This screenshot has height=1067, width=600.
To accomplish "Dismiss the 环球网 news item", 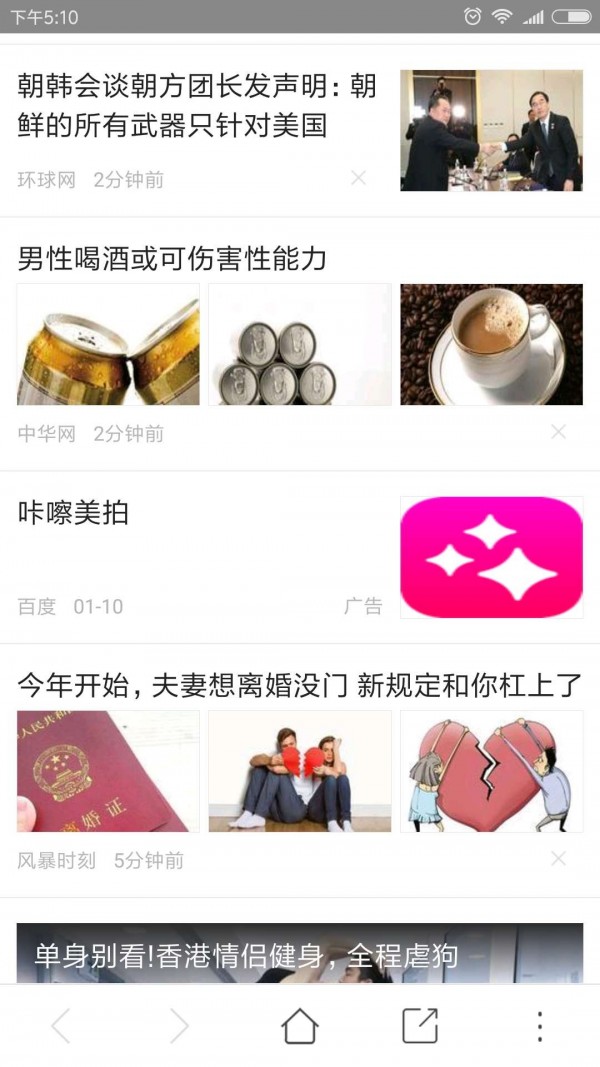I will point(358,178).
